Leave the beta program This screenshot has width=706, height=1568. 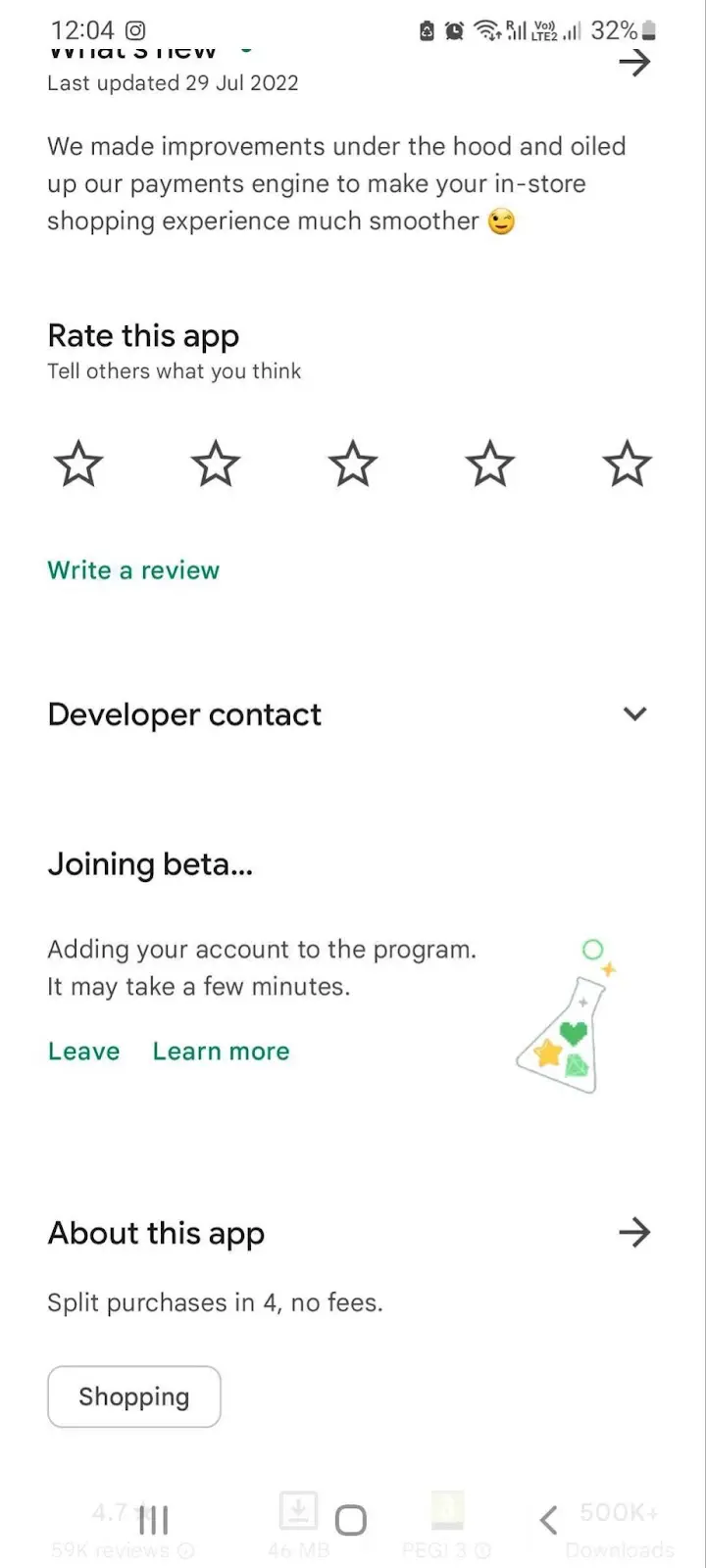83,1052
